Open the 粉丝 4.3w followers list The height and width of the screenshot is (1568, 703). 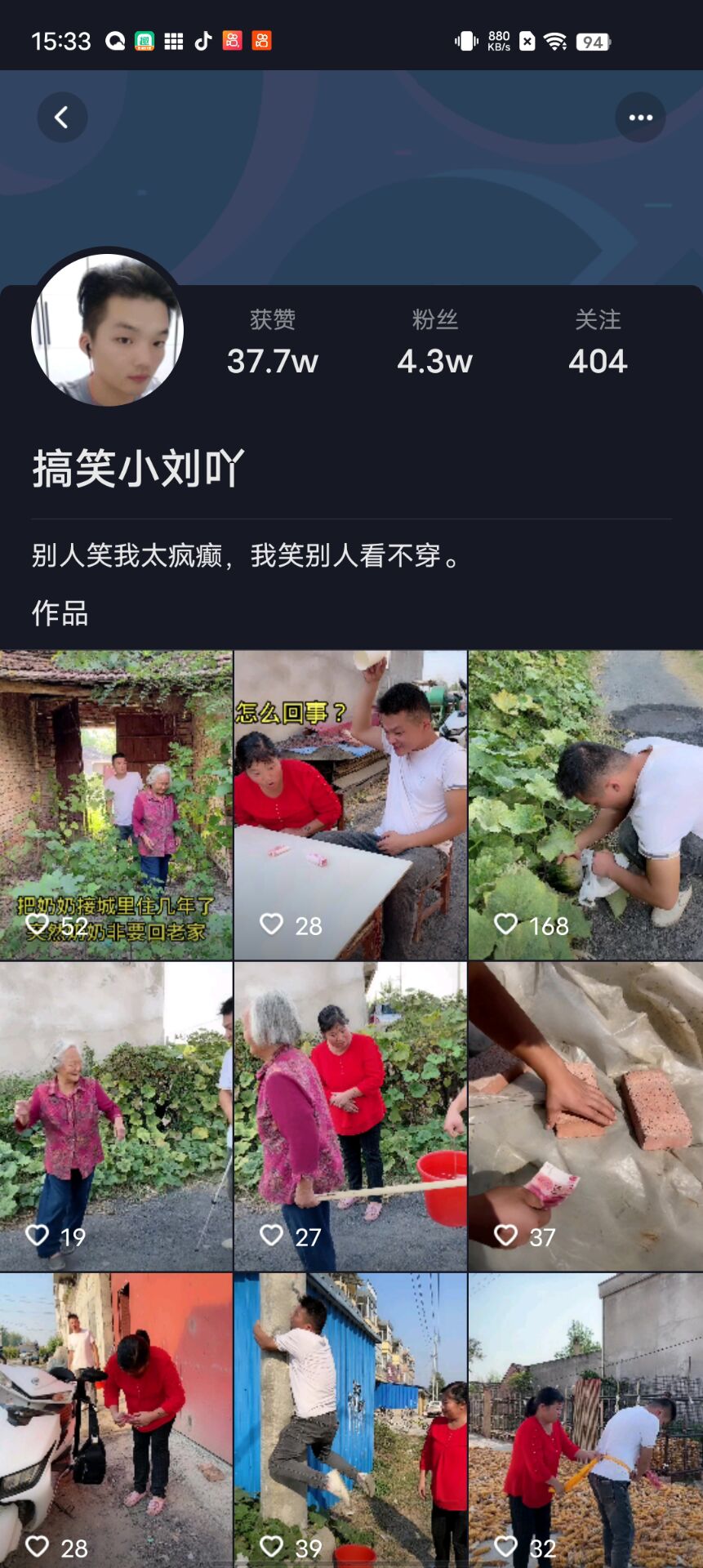(434, 343)
